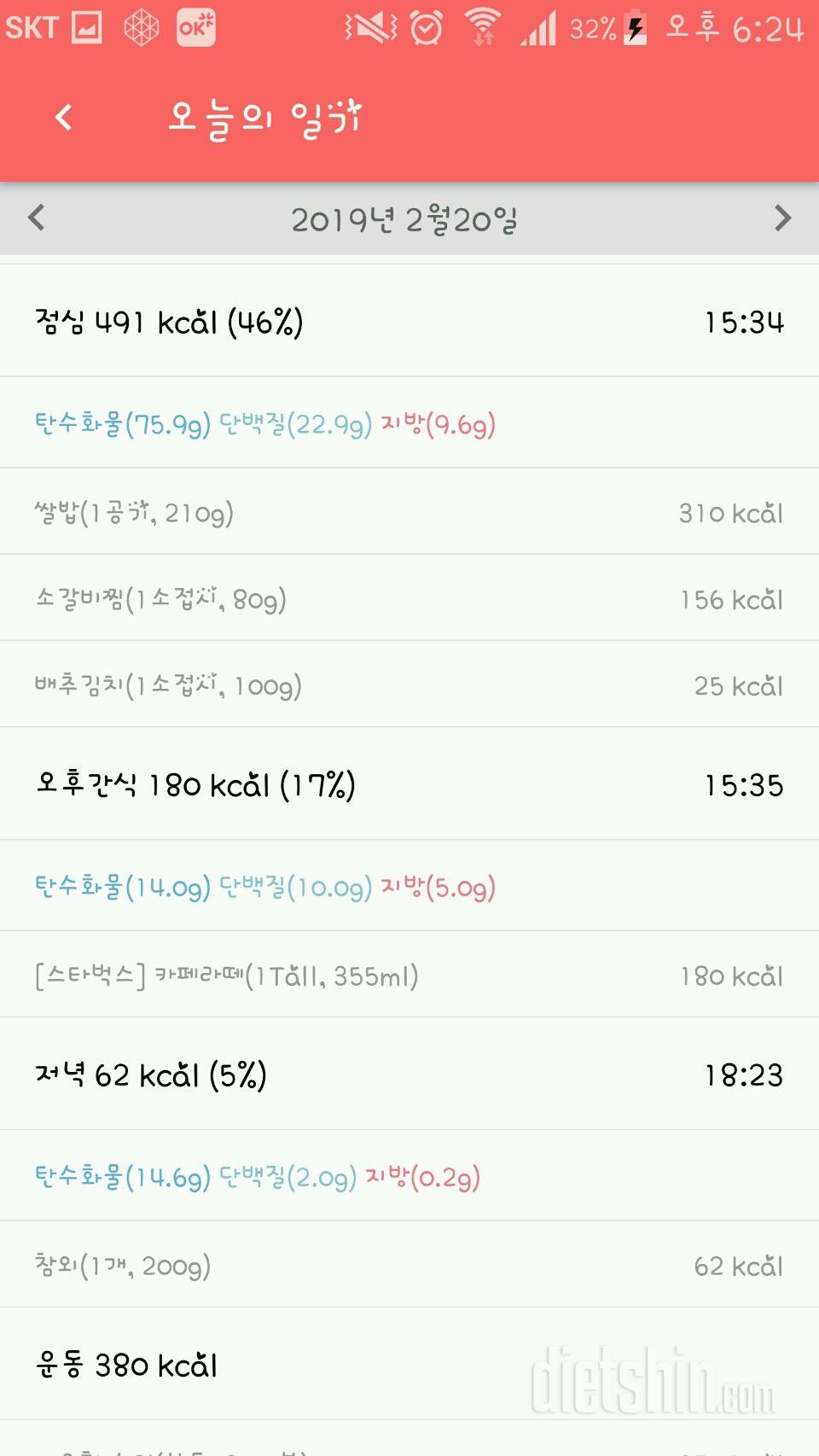Go back from 오늘의 일기
The height and width of the screenshot is (1456, 819).
tap(64, 117)
